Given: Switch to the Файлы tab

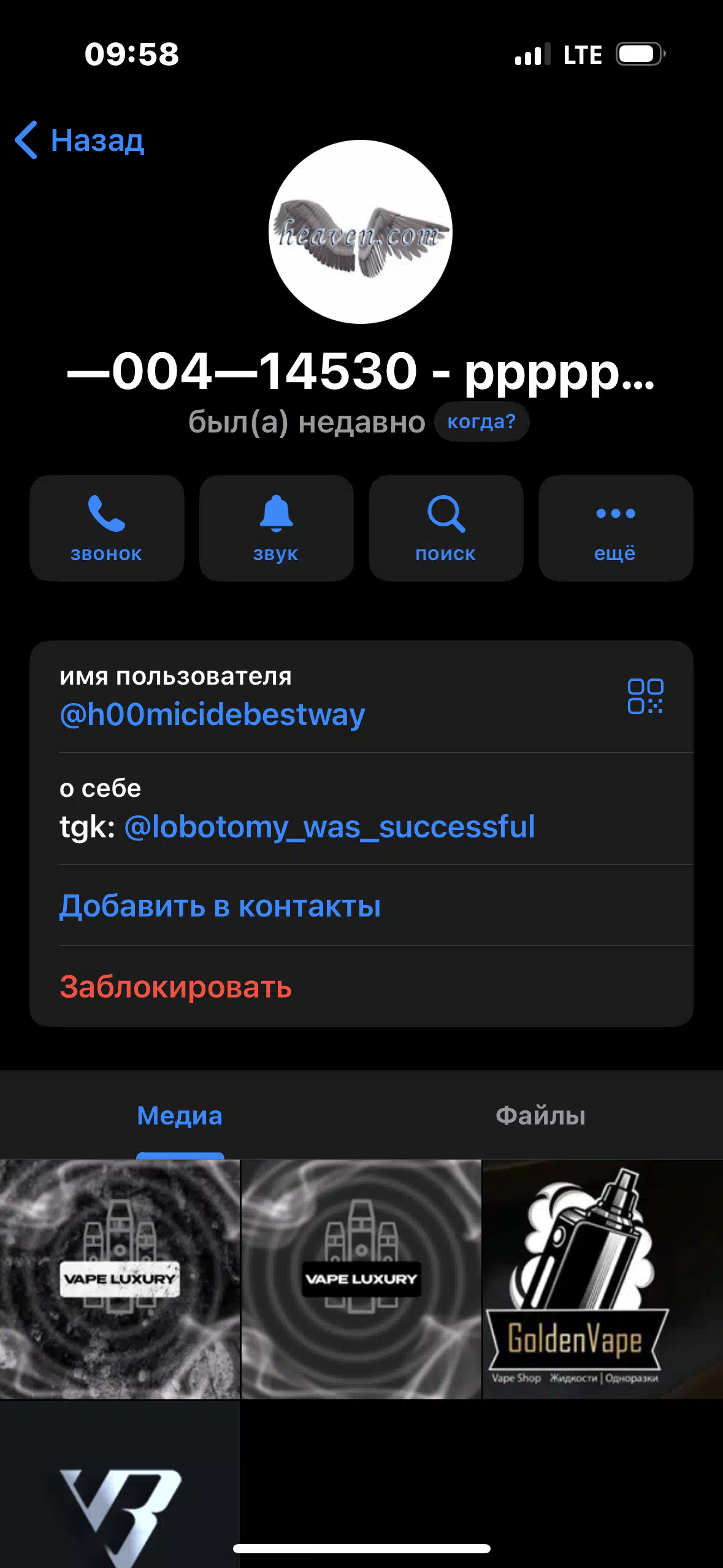Looking at the screenshot, I should tap(540, 1116).
